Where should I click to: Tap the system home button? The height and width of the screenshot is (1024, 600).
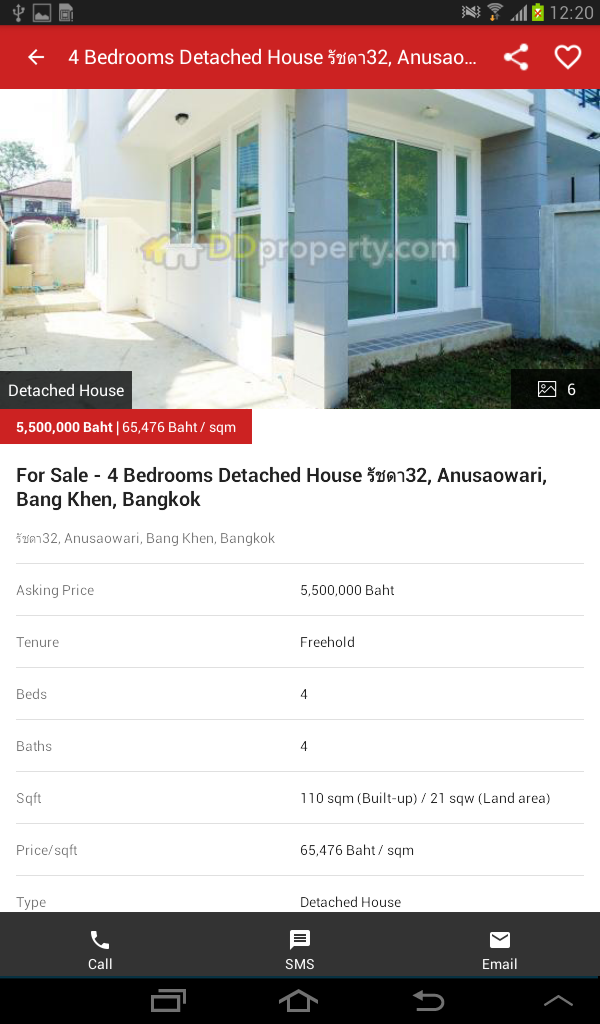pos(298,1001)
